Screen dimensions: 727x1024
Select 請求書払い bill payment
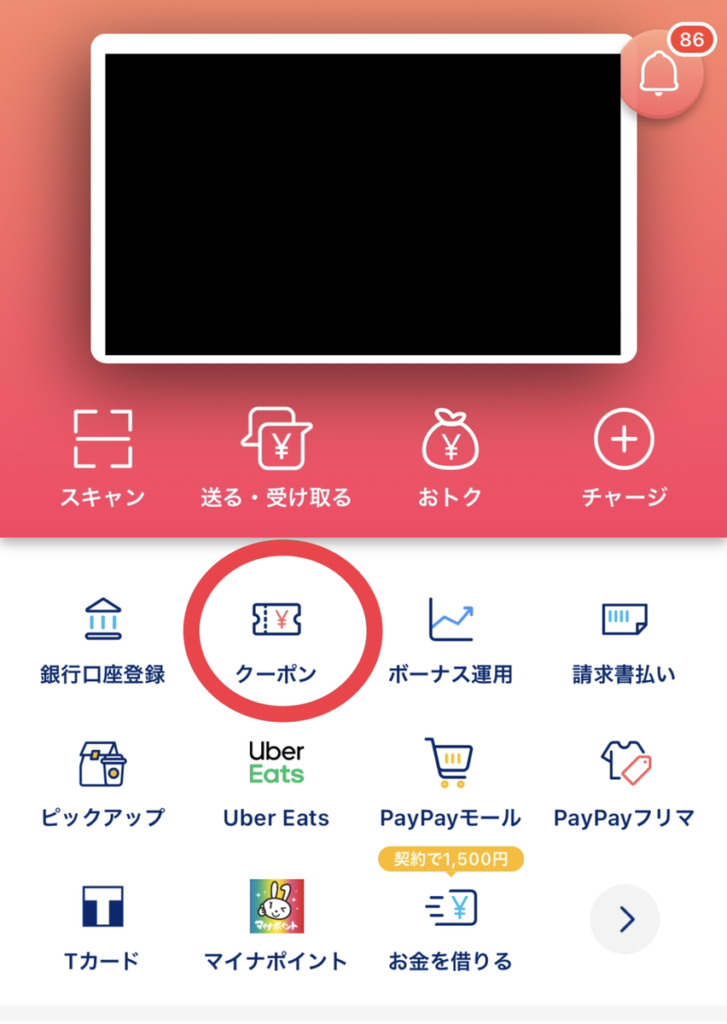coord(624,640)
